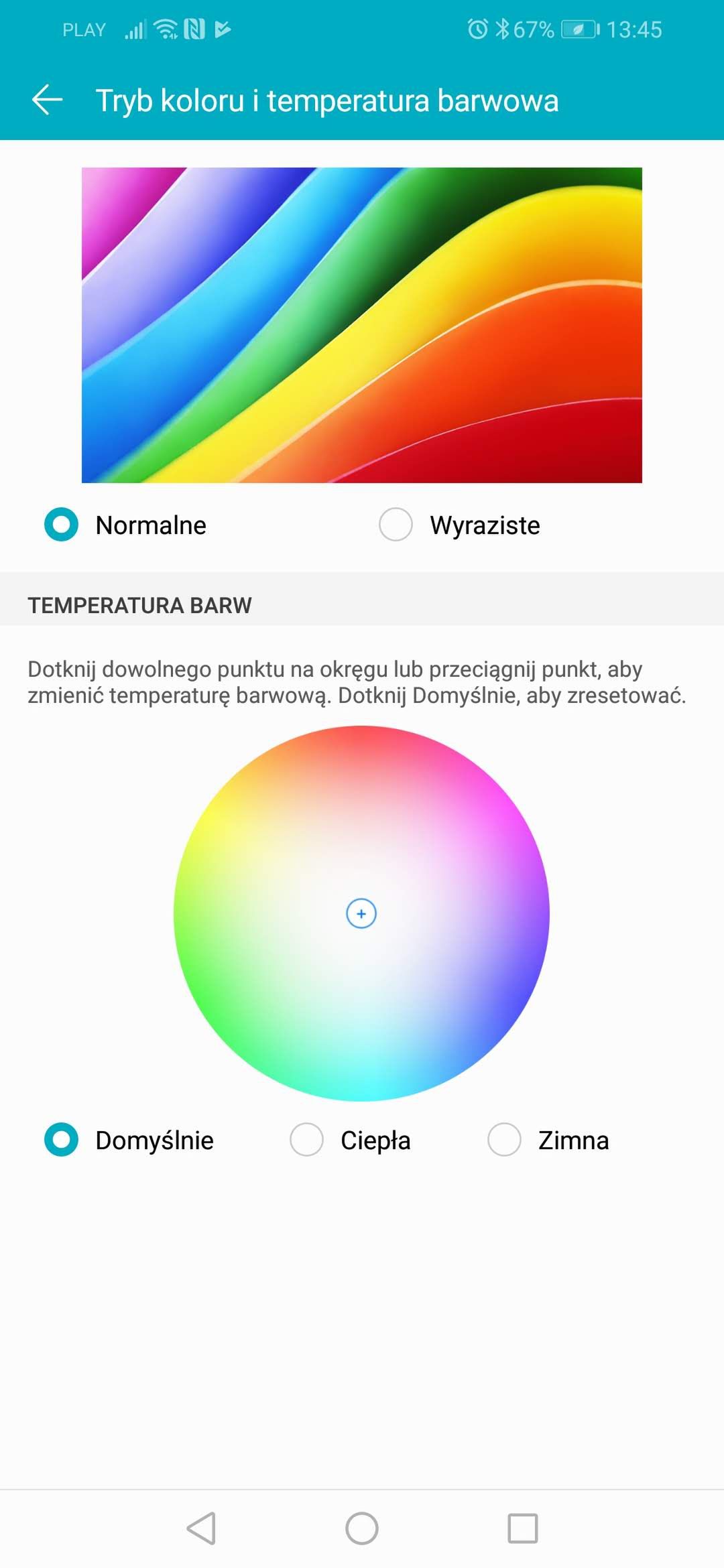Select Domyślnie color temperature
The width and height of the screenshot is (724, 1568).
(129, 1140)
